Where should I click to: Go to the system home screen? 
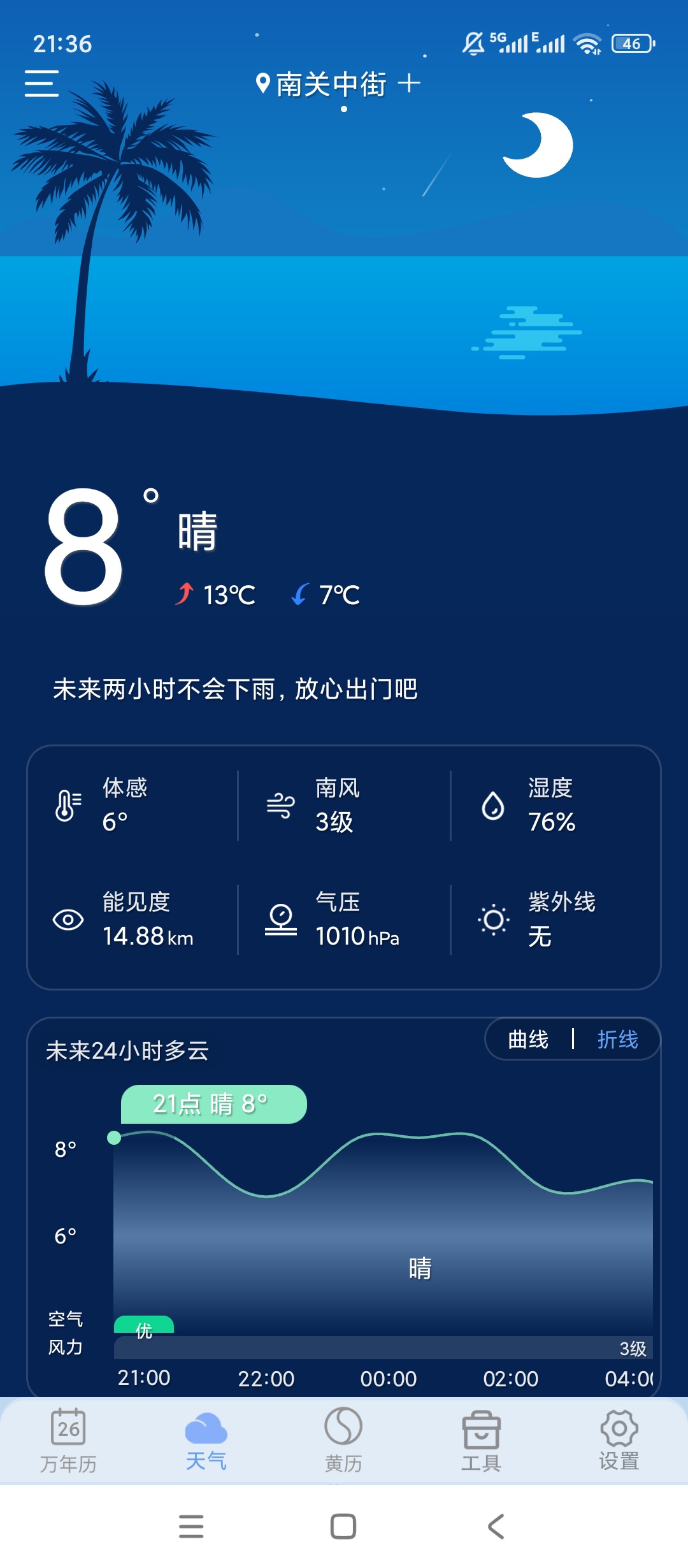[x=343, y=1527]
